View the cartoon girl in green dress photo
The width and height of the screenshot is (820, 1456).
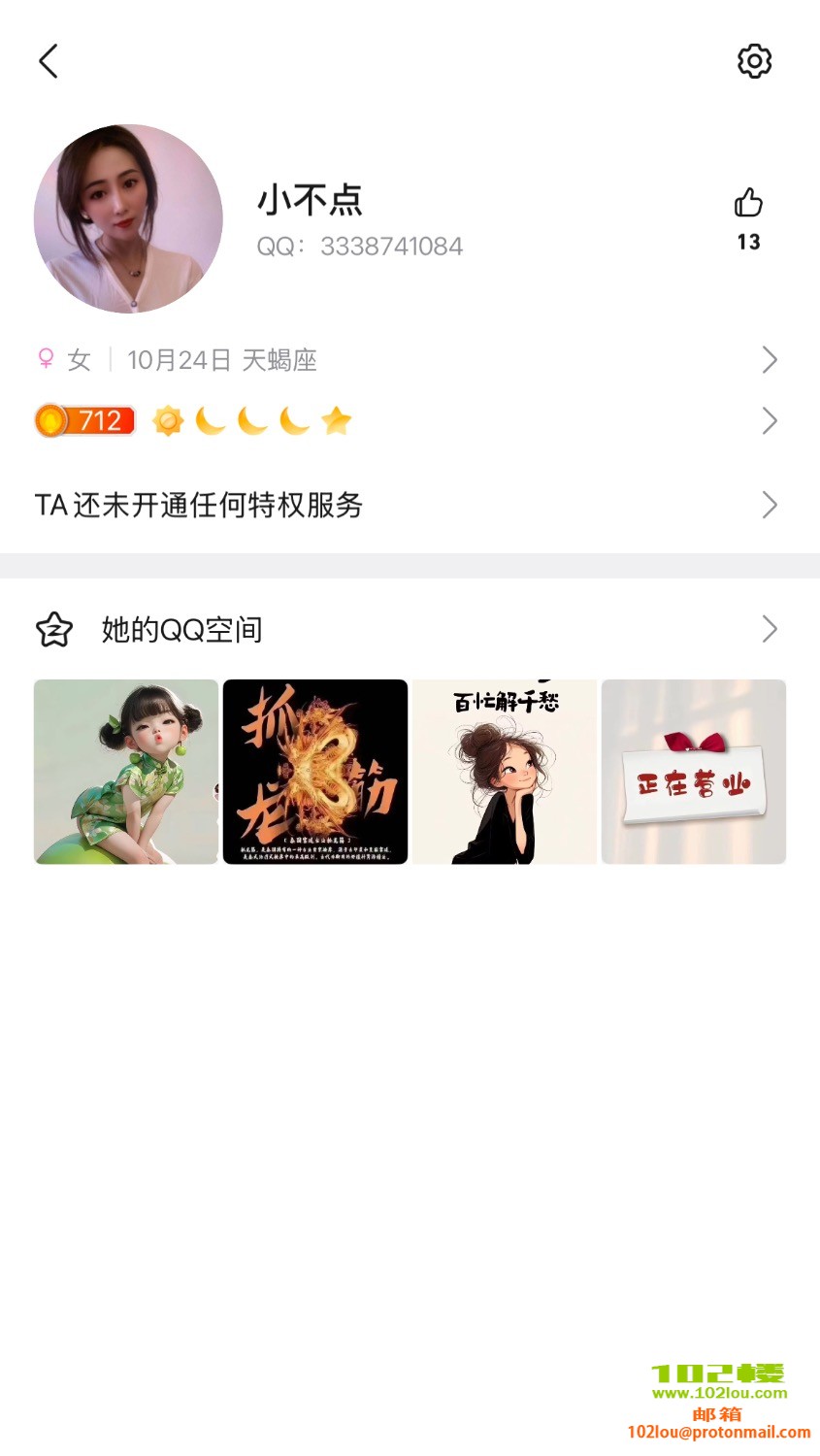coord(126,772)
